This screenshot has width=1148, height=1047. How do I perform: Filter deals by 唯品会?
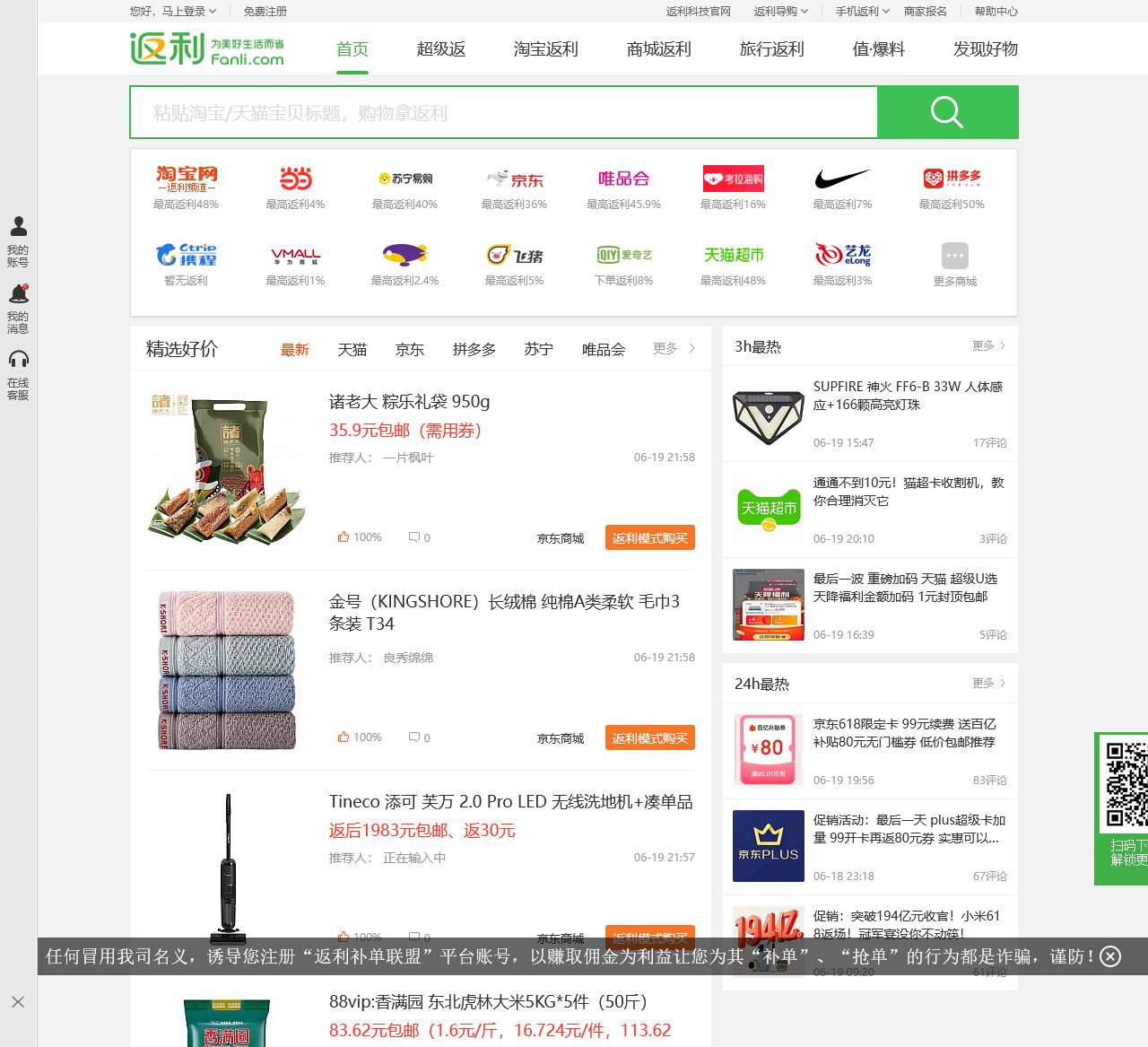tap(603, 349)
